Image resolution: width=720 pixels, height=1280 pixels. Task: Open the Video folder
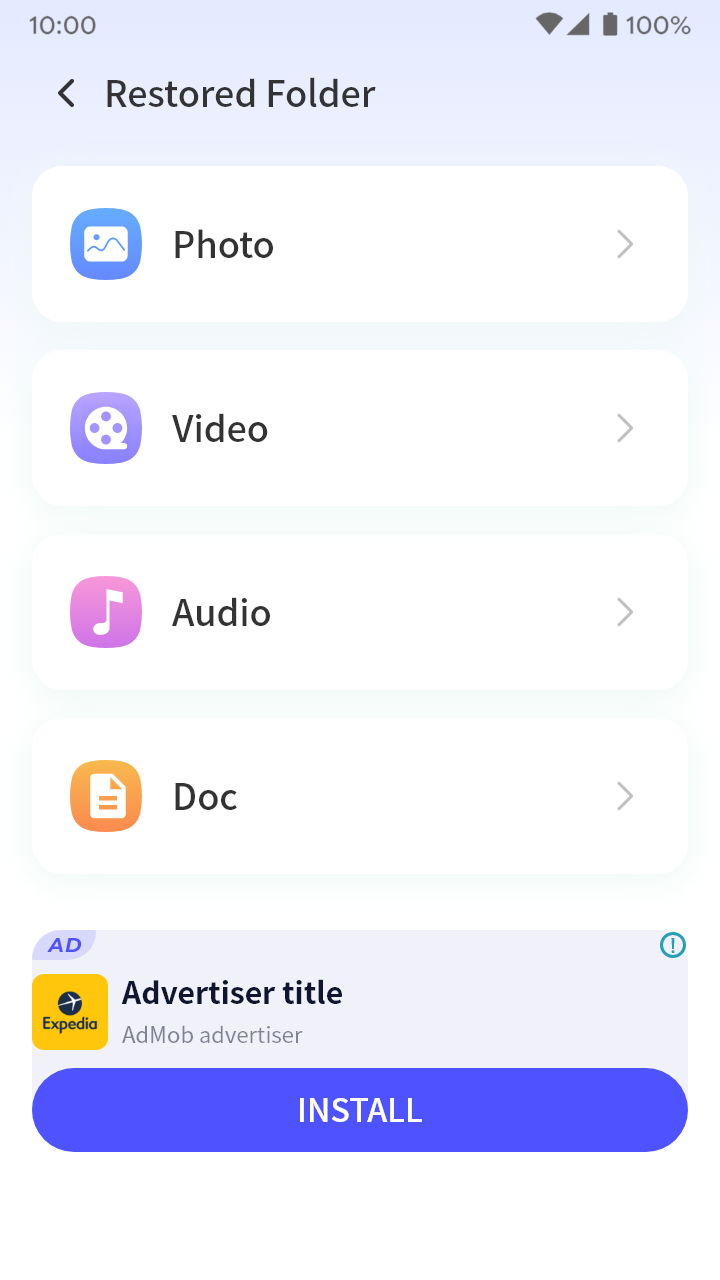coord(360,428)
